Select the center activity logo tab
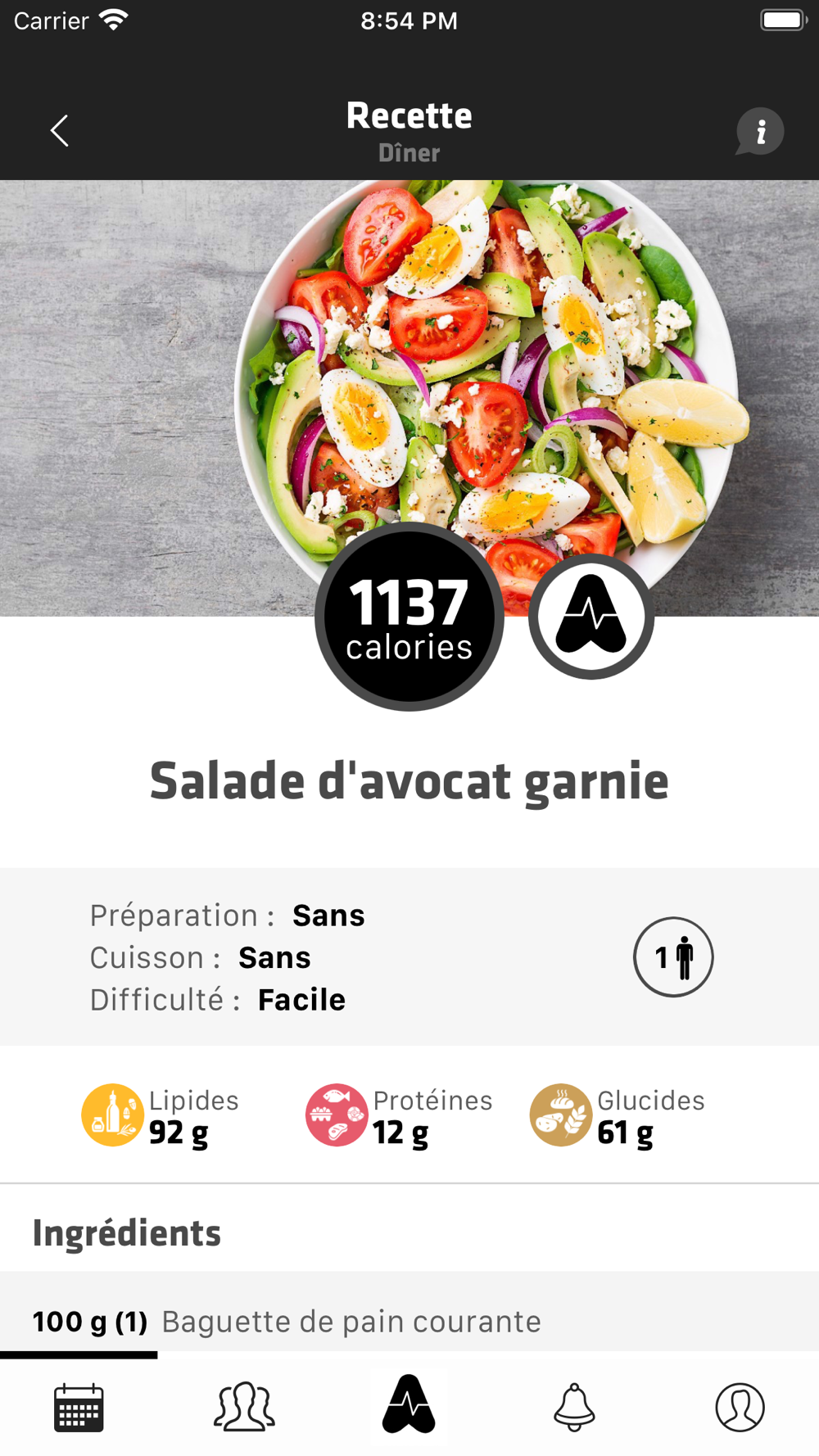 coord(409,1404)
